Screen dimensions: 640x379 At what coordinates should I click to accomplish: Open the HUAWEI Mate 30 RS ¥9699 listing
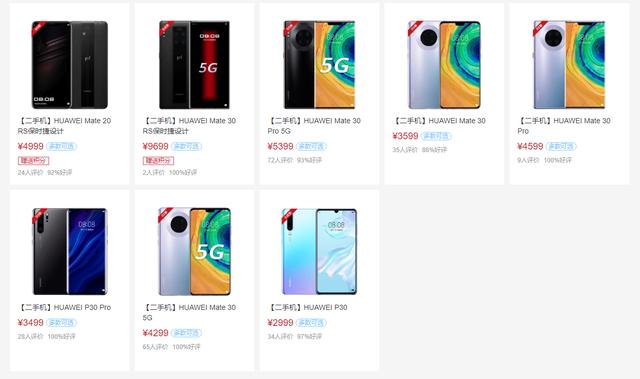(194, 94)
